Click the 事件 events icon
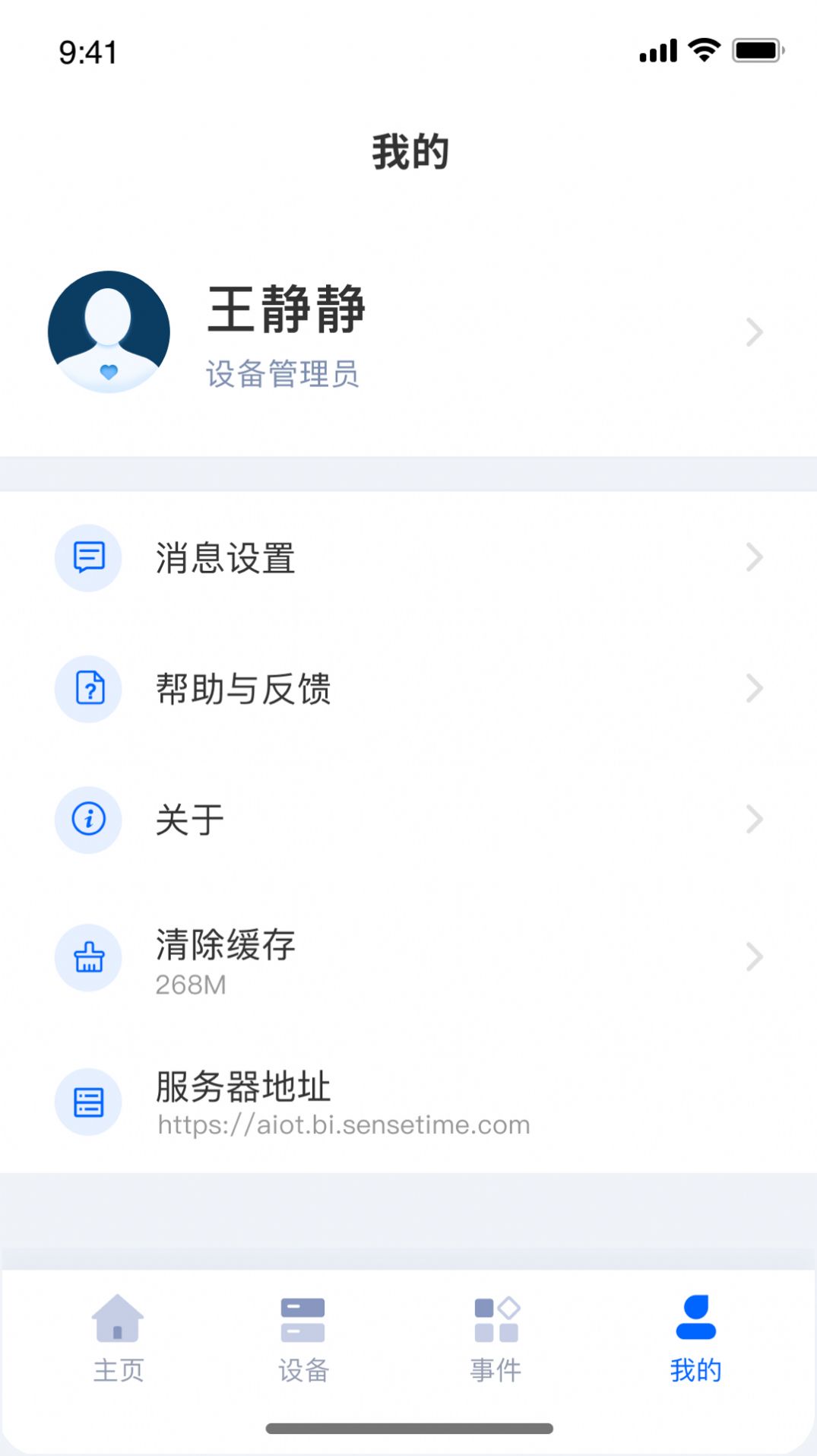Image resolution: width=817 pixels, height=1456 pixels. (x=496, y=1319)
